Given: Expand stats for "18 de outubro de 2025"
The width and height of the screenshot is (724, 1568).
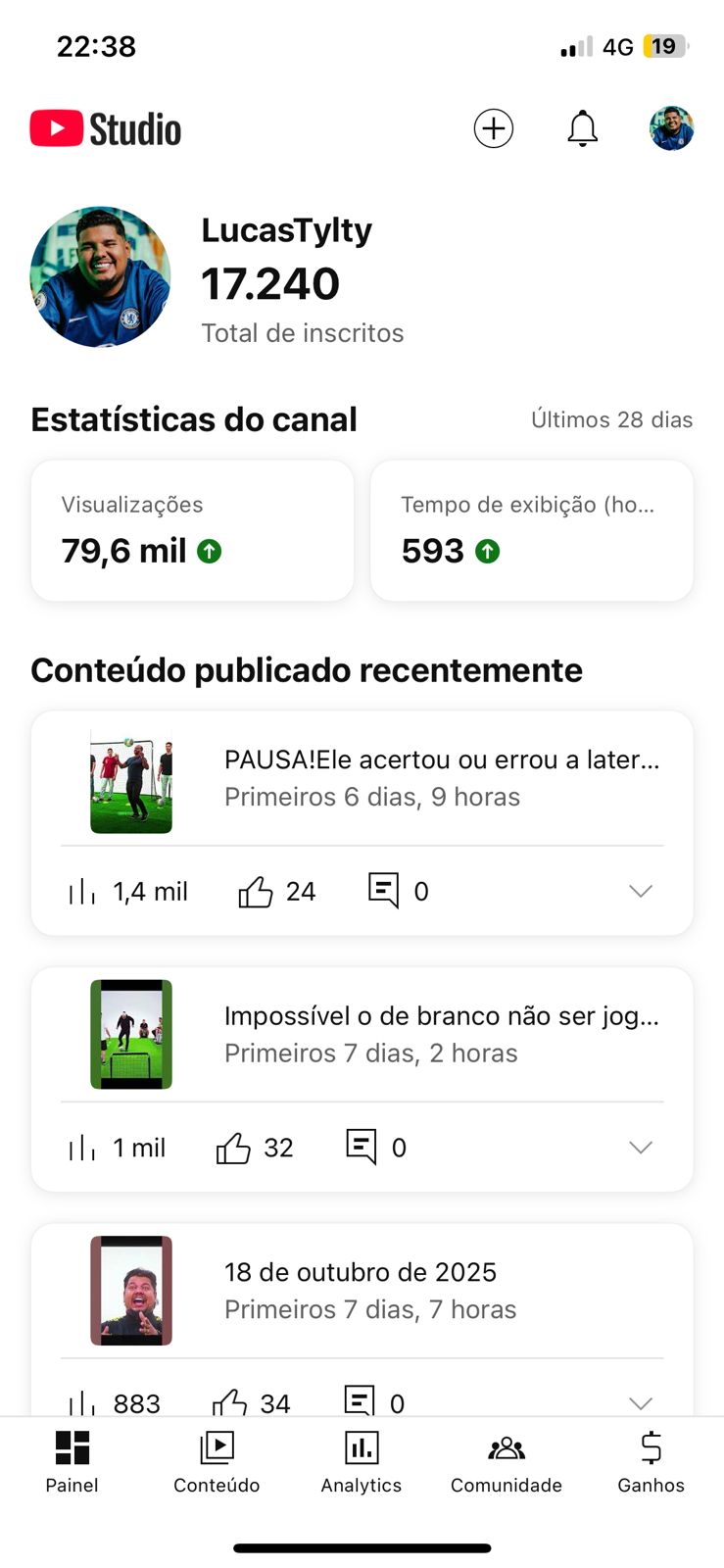Looking at the screenshot, I should (640, 1402).
